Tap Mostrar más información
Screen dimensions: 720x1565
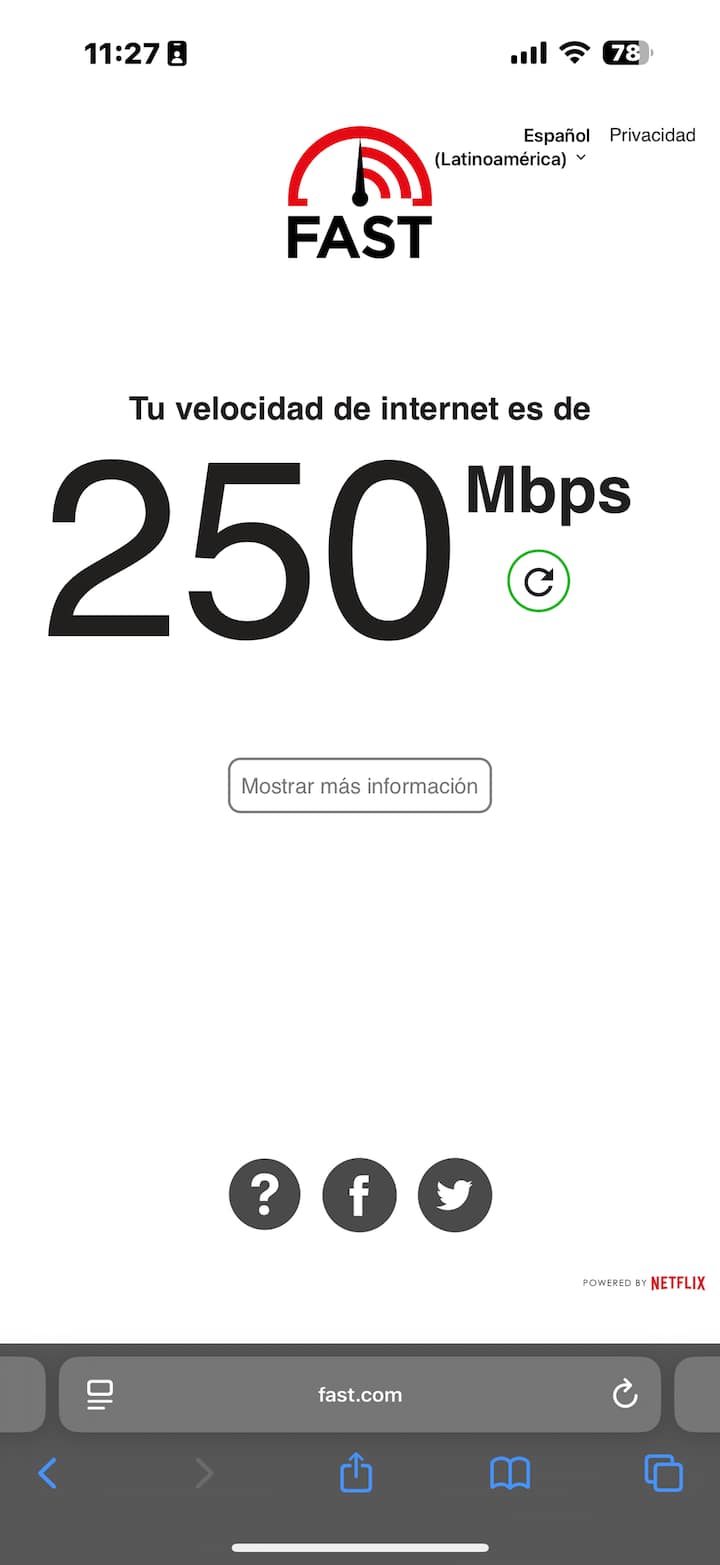(360, 786)
